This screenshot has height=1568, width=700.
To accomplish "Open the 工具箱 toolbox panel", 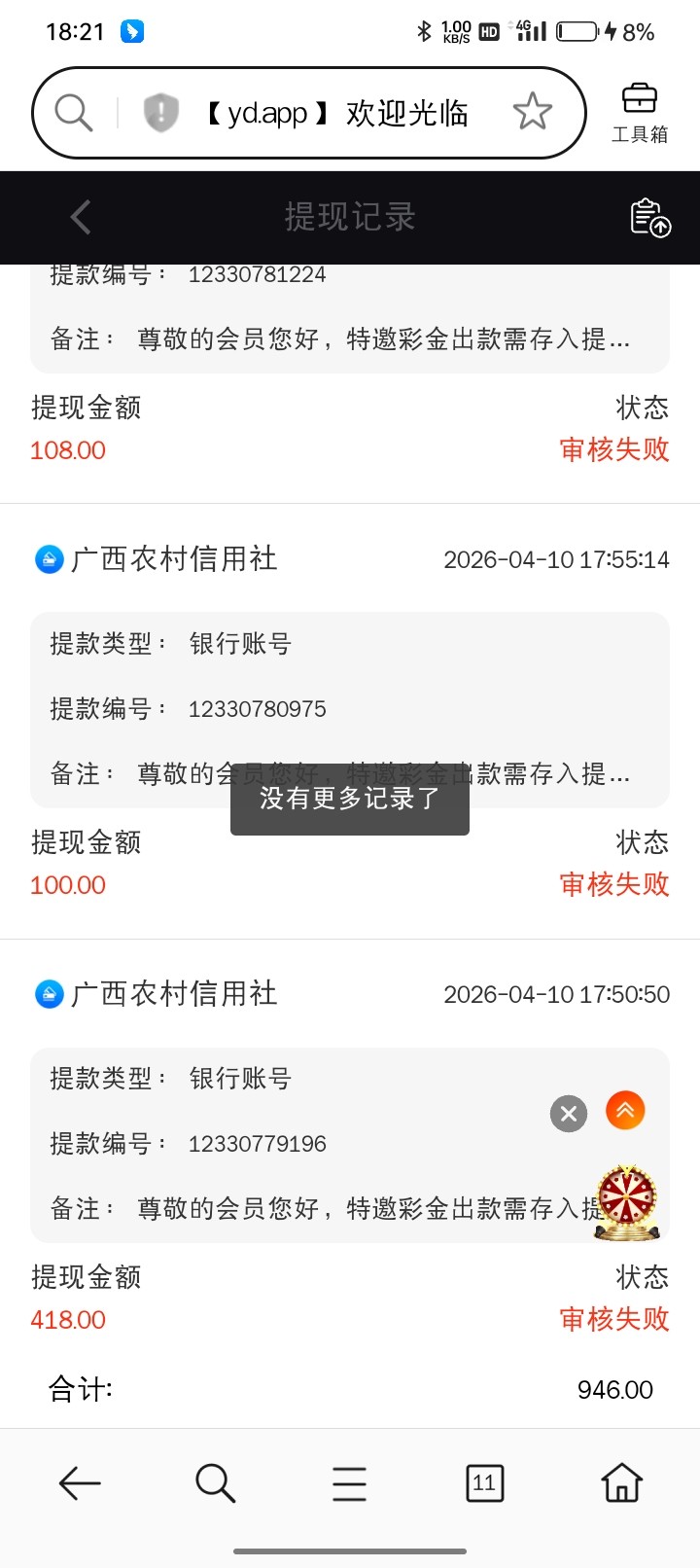I will click(639, 110).
